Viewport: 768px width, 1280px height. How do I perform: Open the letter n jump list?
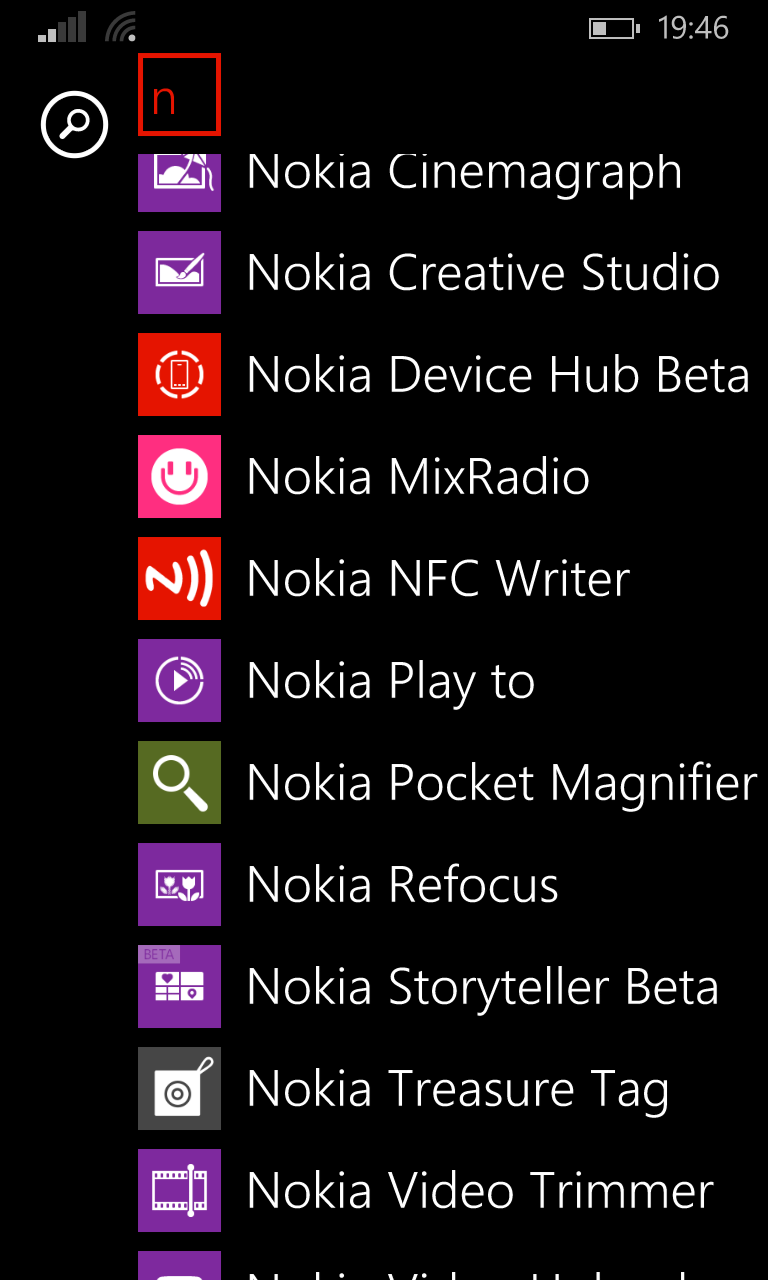(179, 95)
